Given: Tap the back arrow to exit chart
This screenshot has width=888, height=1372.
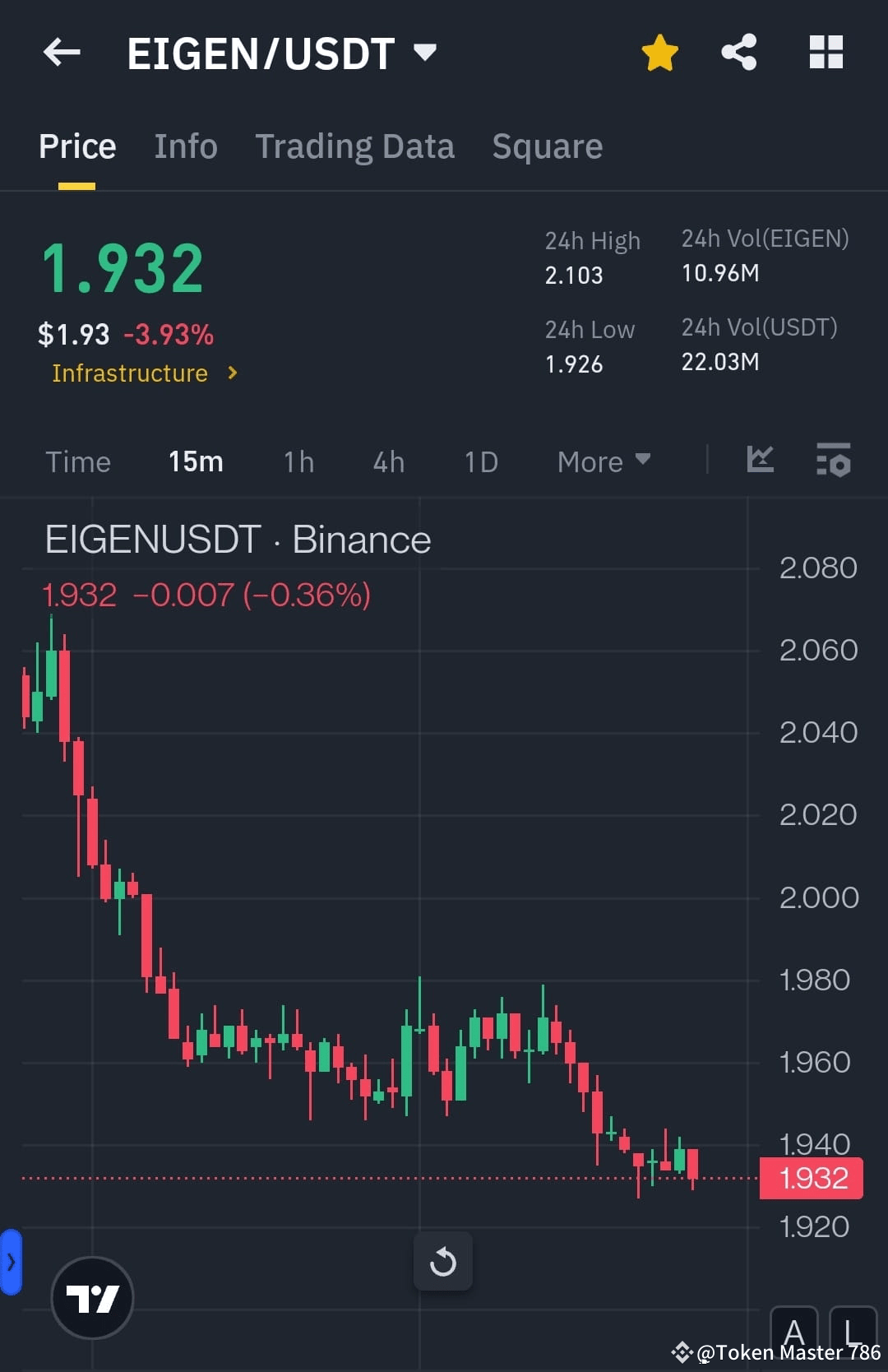Looking at the screenshot, I should [x=60, y=53].
